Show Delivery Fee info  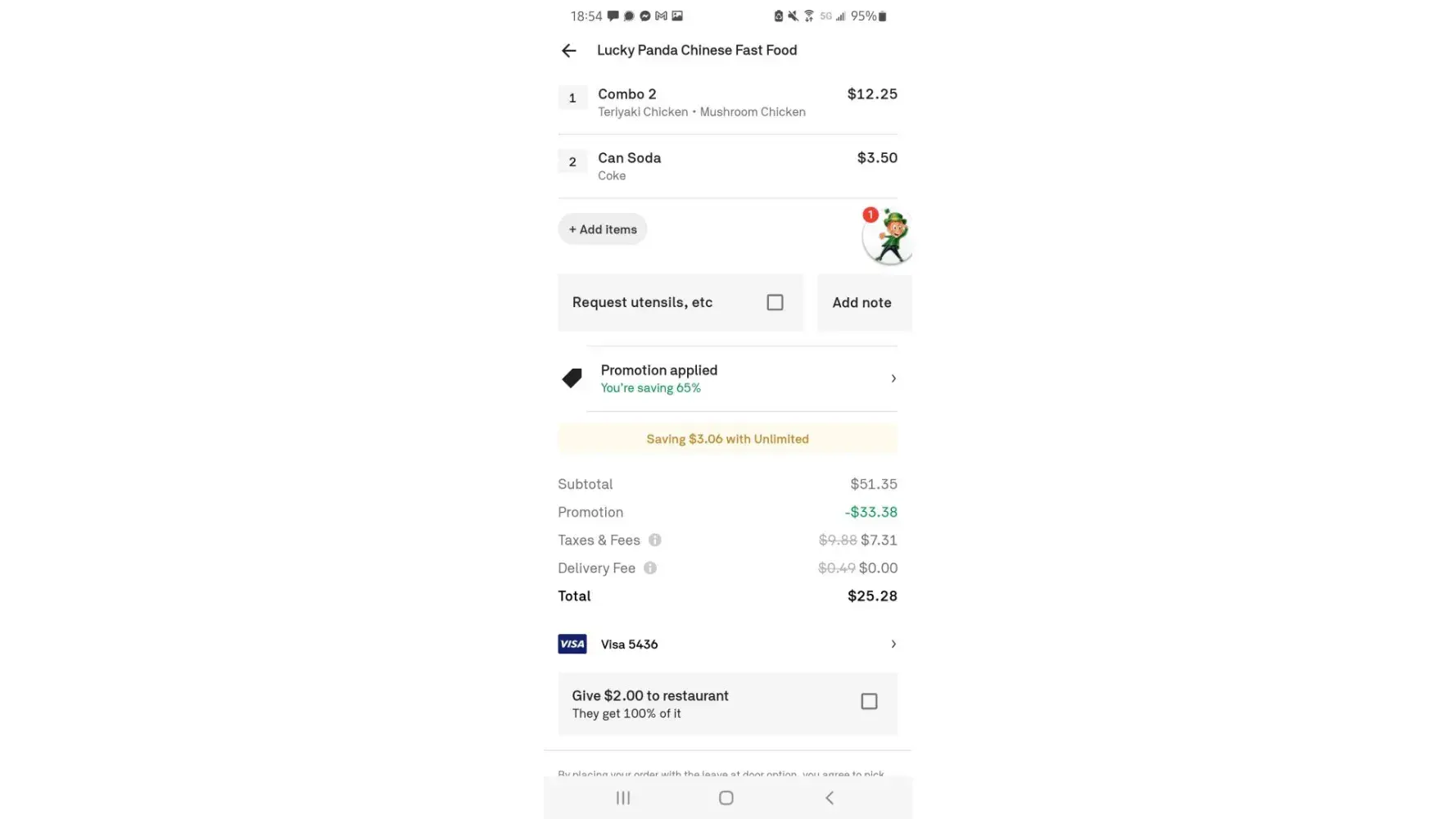click(649, 568)
